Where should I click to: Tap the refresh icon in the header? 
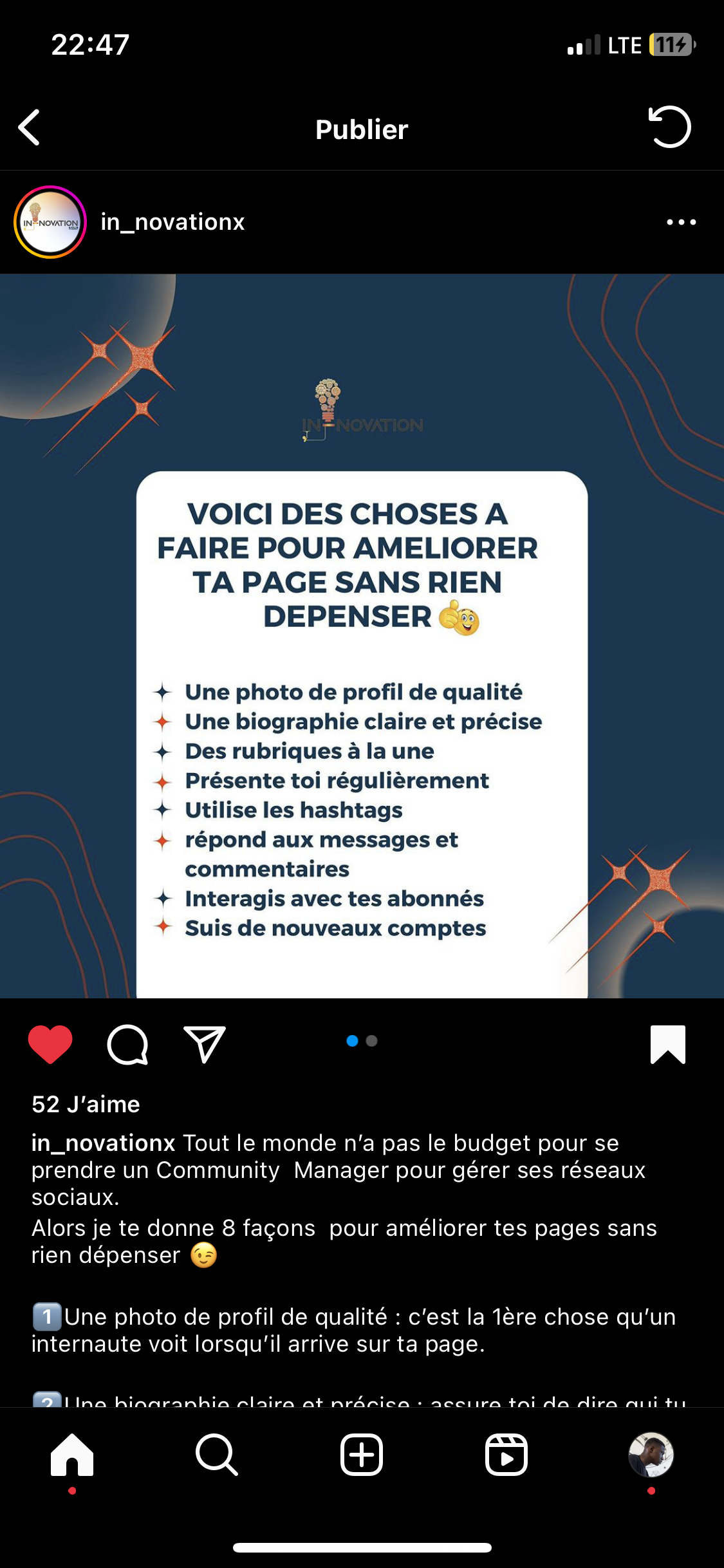[x=669, y=127]
